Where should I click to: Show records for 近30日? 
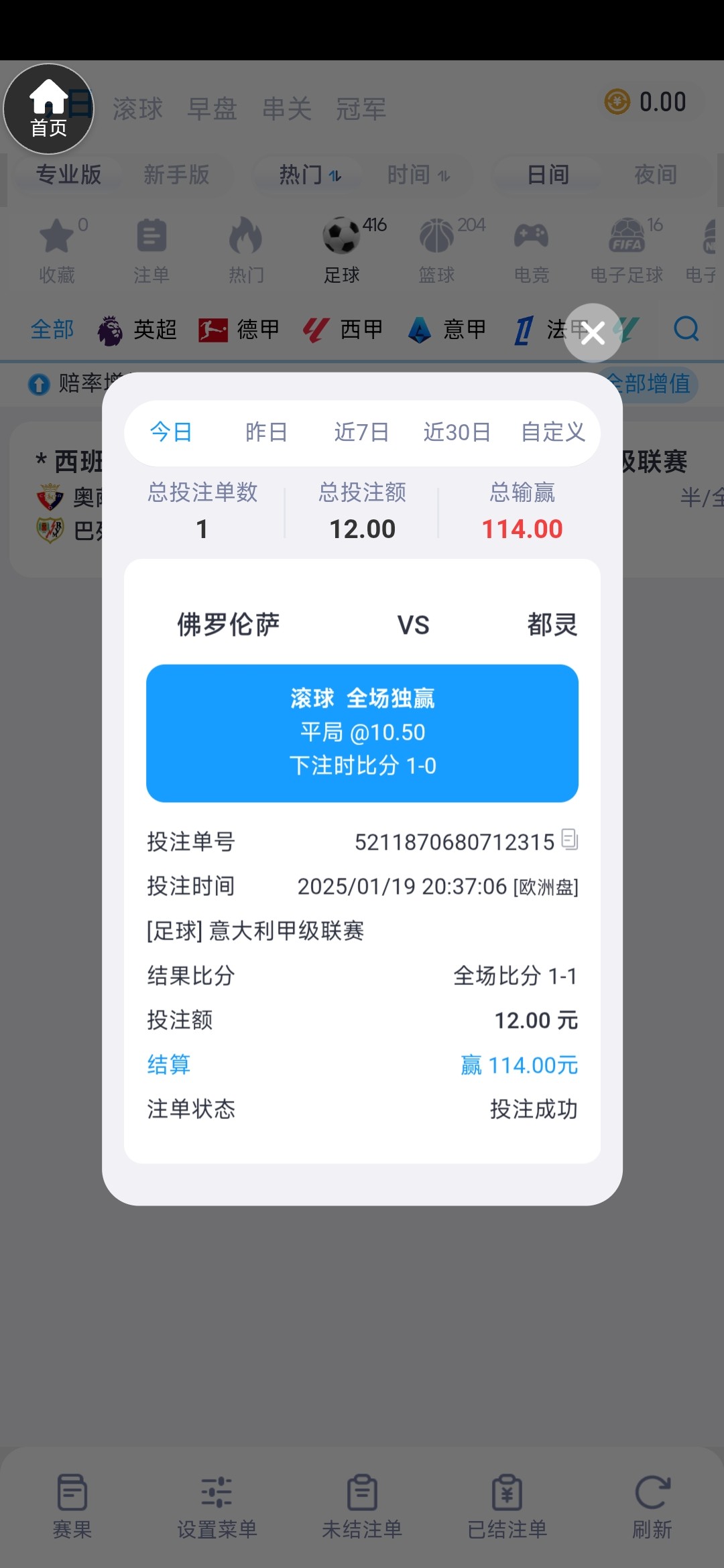[x=457, y=432]
